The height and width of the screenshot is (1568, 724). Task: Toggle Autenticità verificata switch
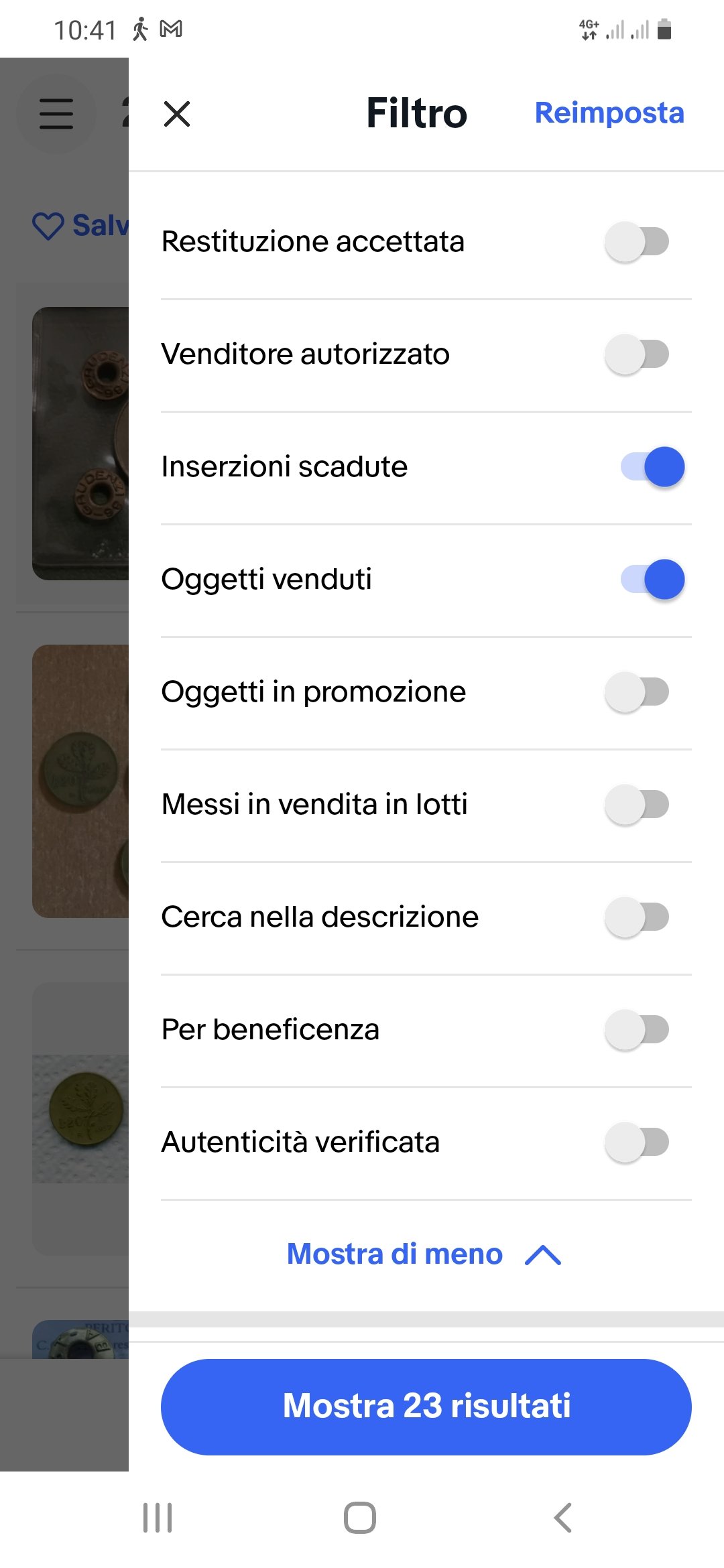637,1142
